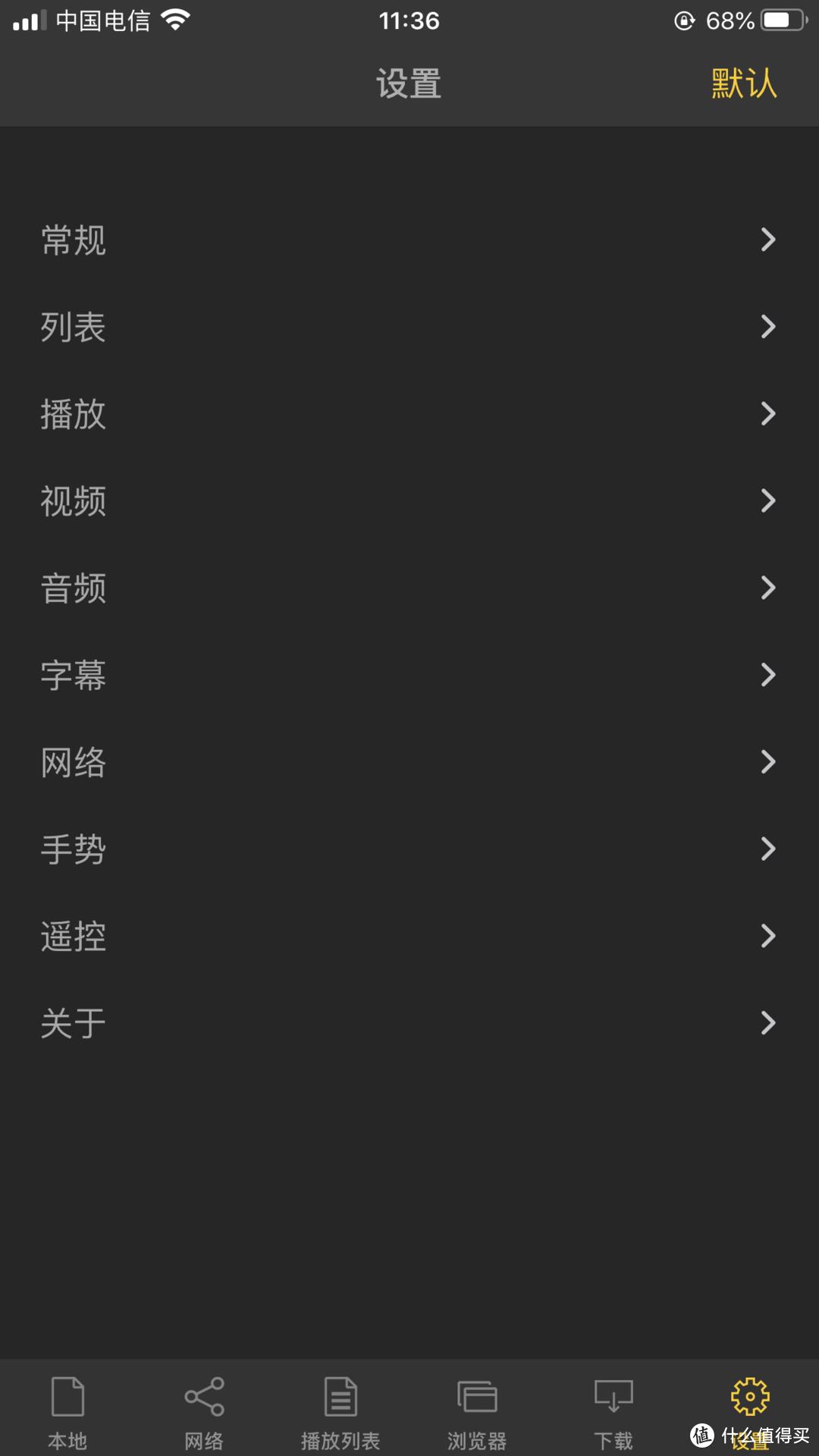Select the 音频 settings row
The image size is (819, 1456).
tap(409, 588)
